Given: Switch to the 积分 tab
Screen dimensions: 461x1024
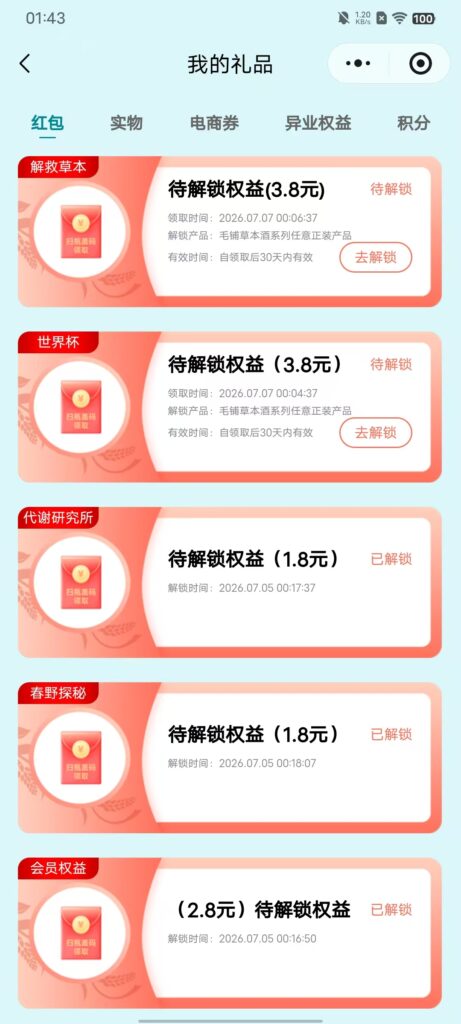Looking at the screenshot, I should point(414,123).
